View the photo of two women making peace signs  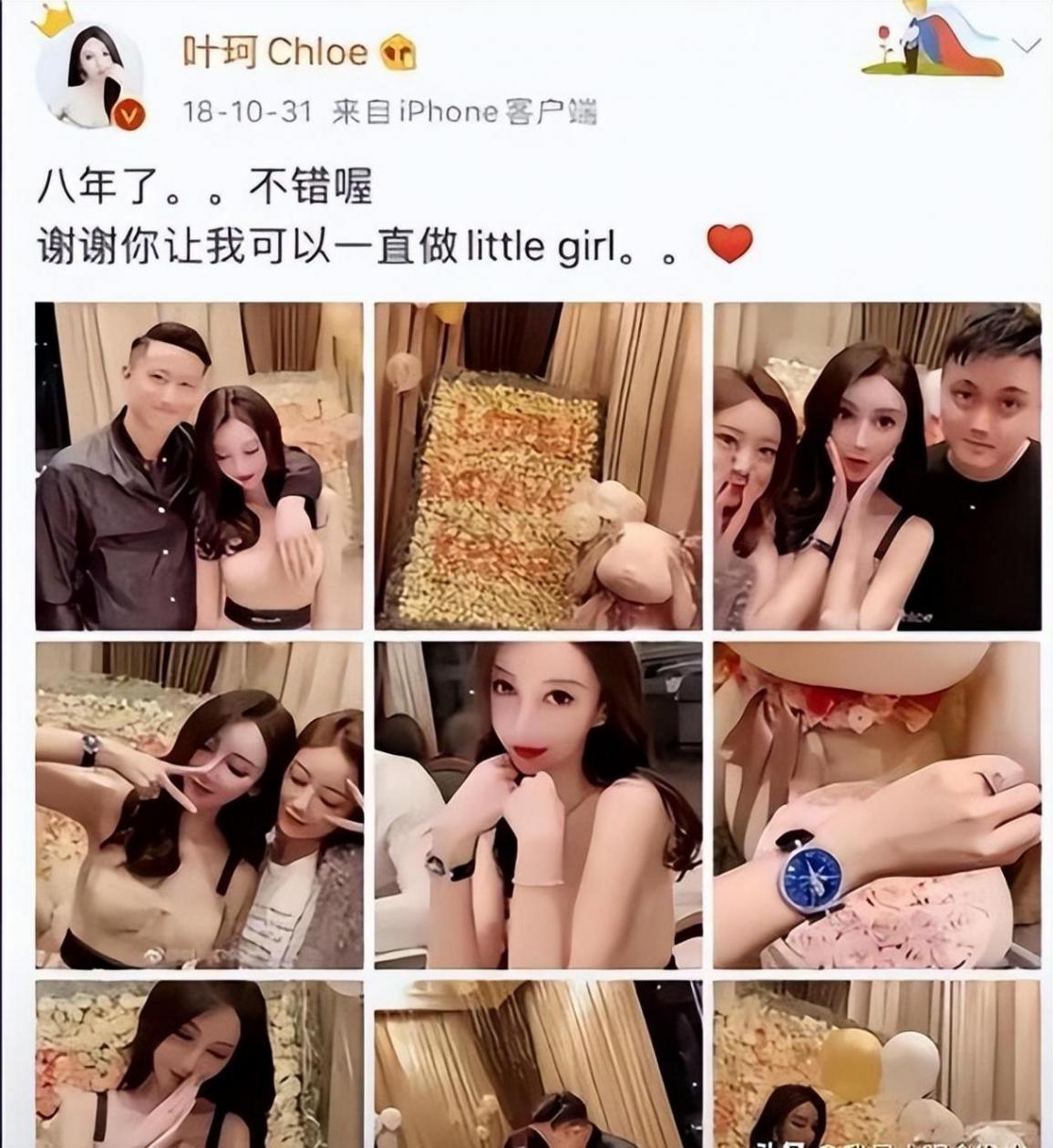click(x=199, y=804)
